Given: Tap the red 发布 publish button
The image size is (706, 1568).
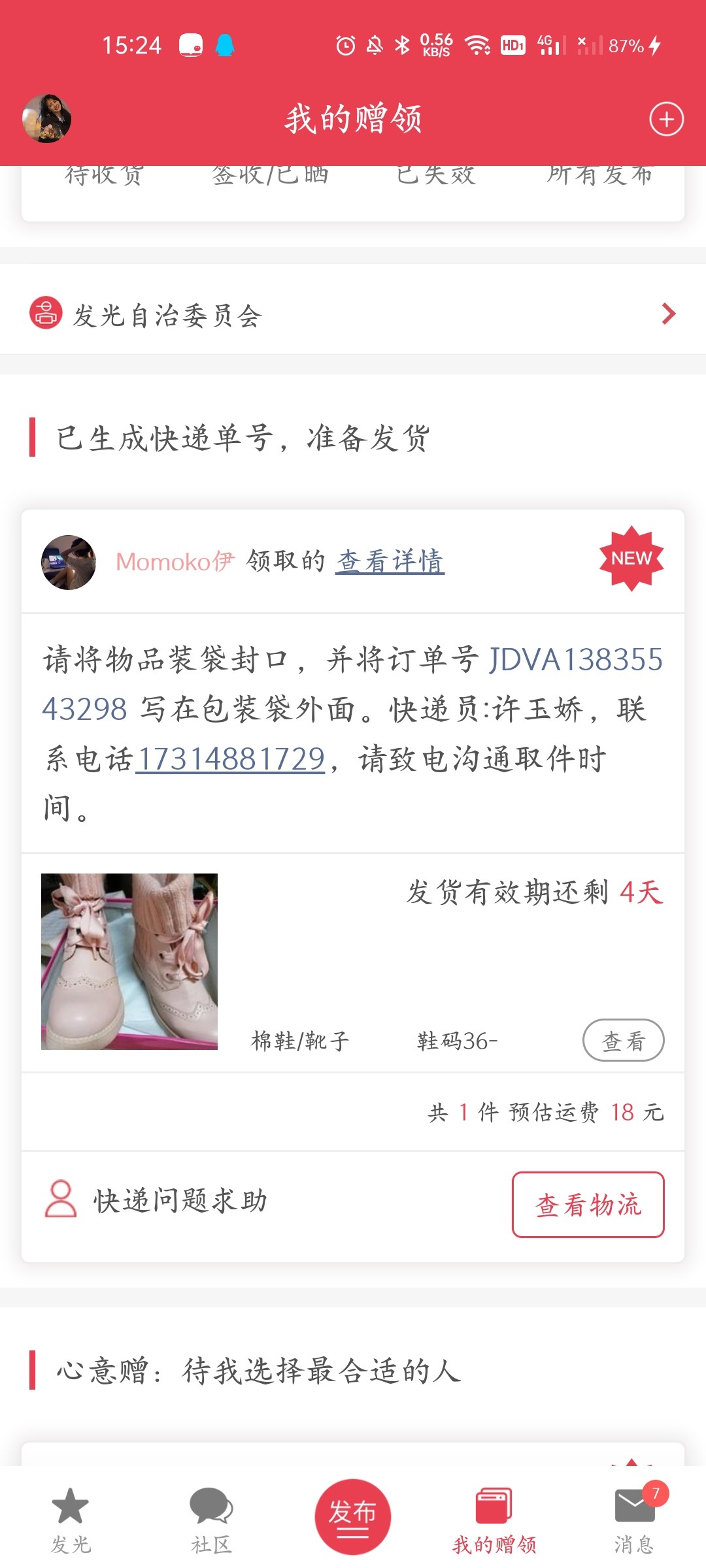Looking at the screenshot, I should (x=353, y=1516).
